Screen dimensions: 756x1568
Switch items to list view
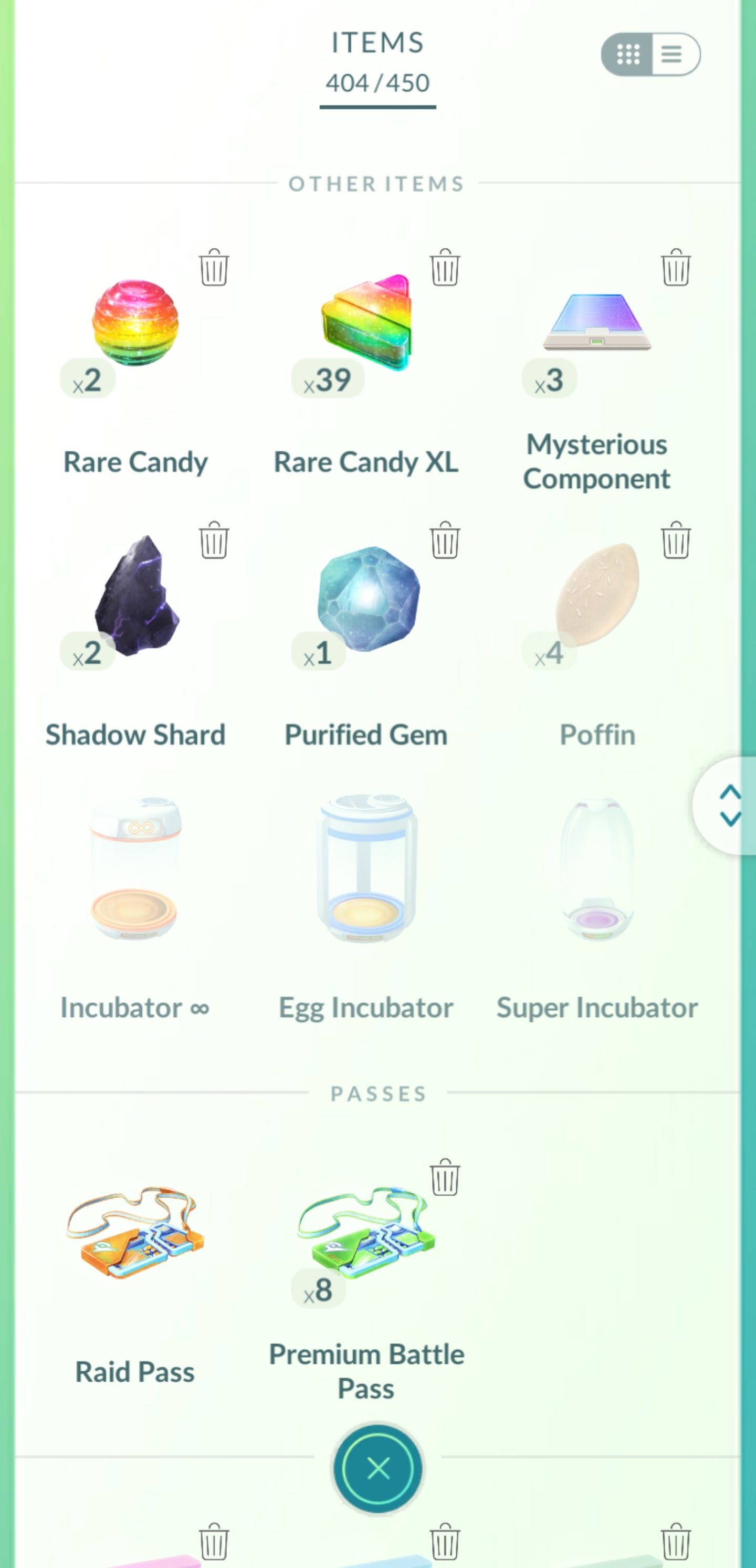(x=674, y=54)
